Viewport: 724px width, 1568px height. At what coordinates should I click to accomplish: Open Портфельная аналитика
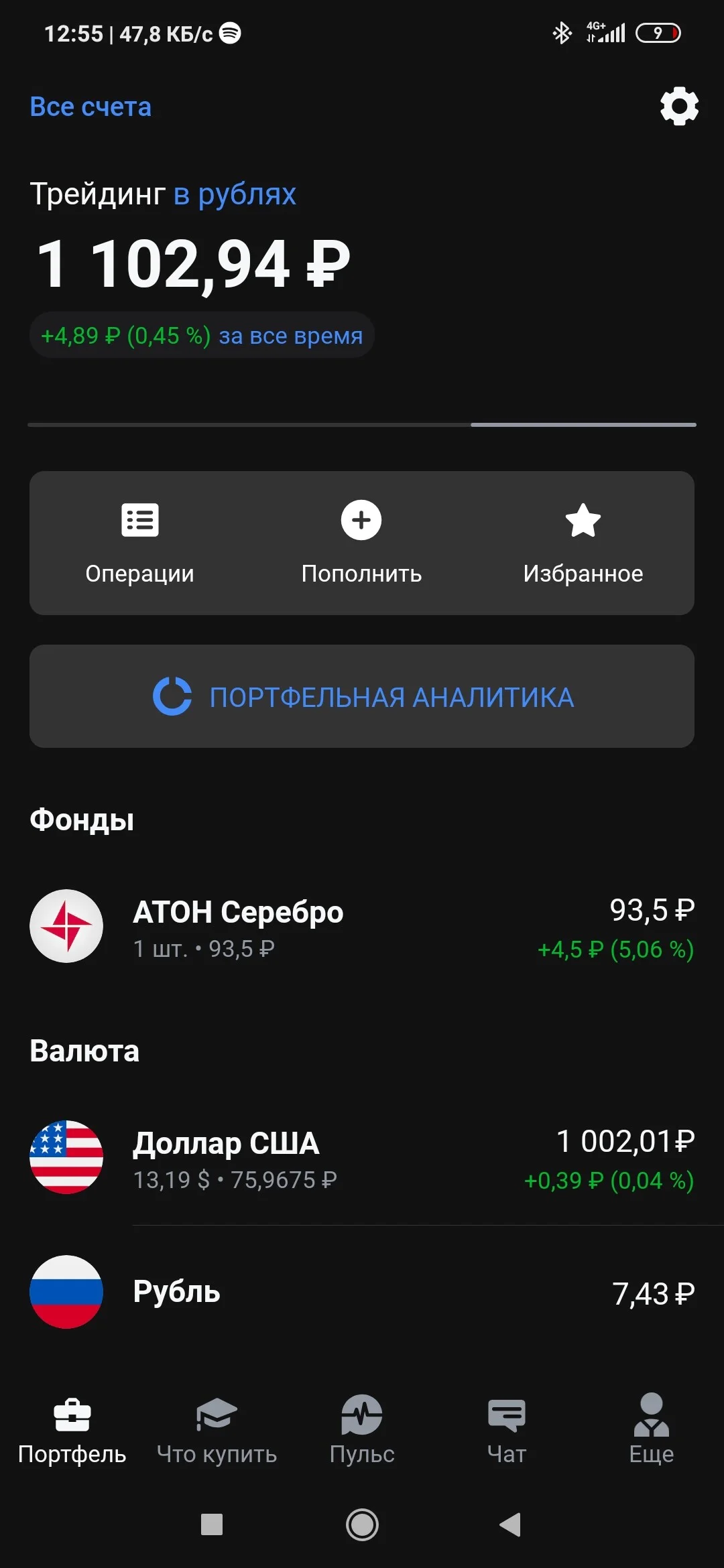(x=362, y=696)
